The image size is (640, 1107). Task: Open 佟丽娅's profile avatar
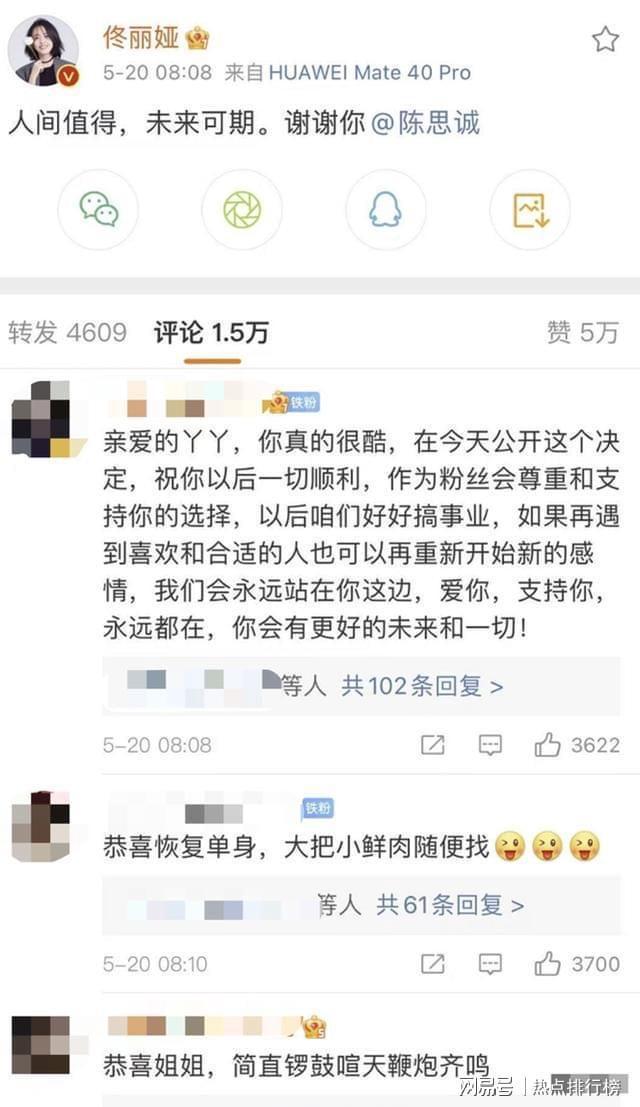[x=43, y=50]
